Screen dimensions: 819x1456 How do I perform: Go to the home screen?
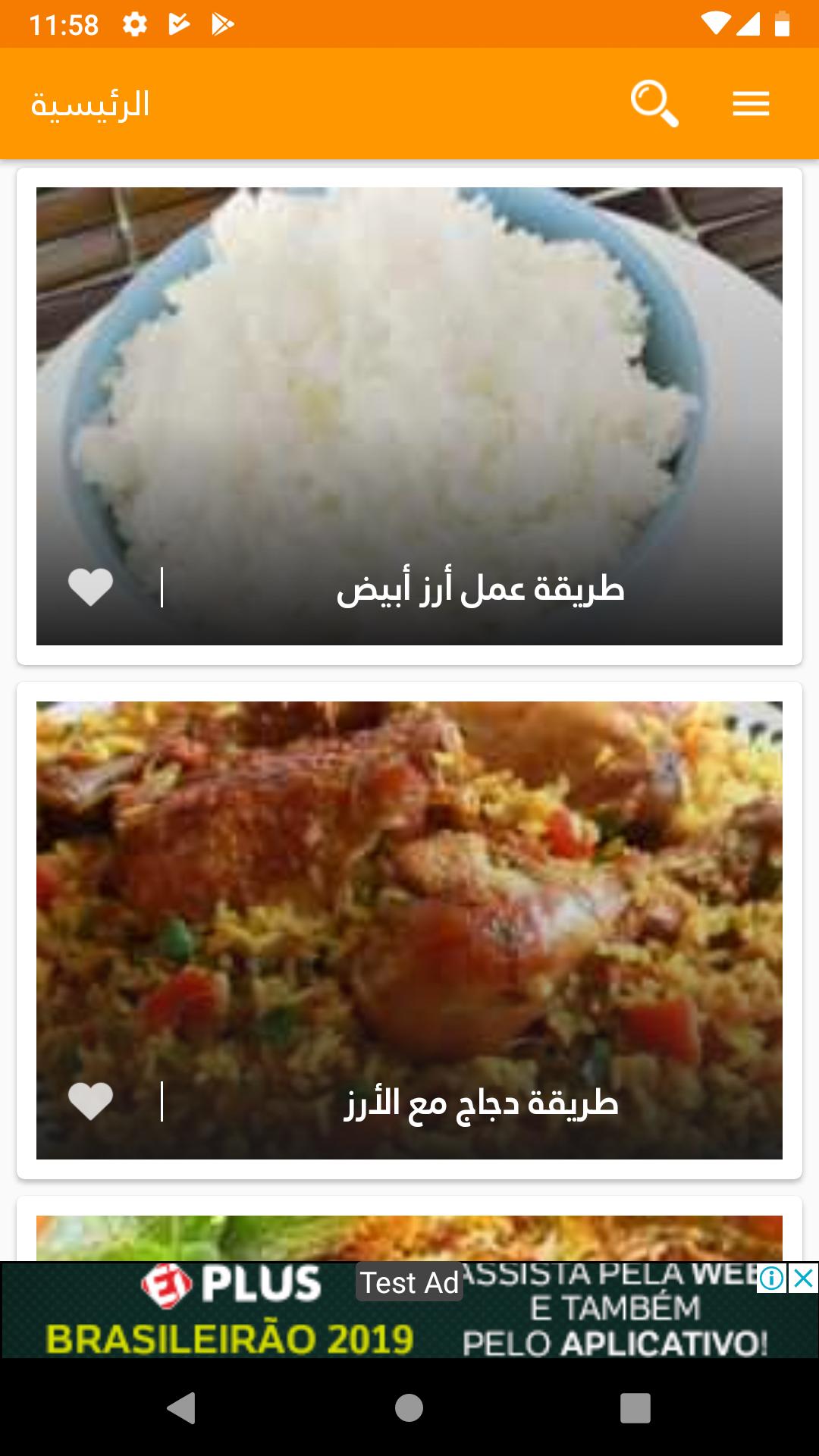(x=409, y=1408)
